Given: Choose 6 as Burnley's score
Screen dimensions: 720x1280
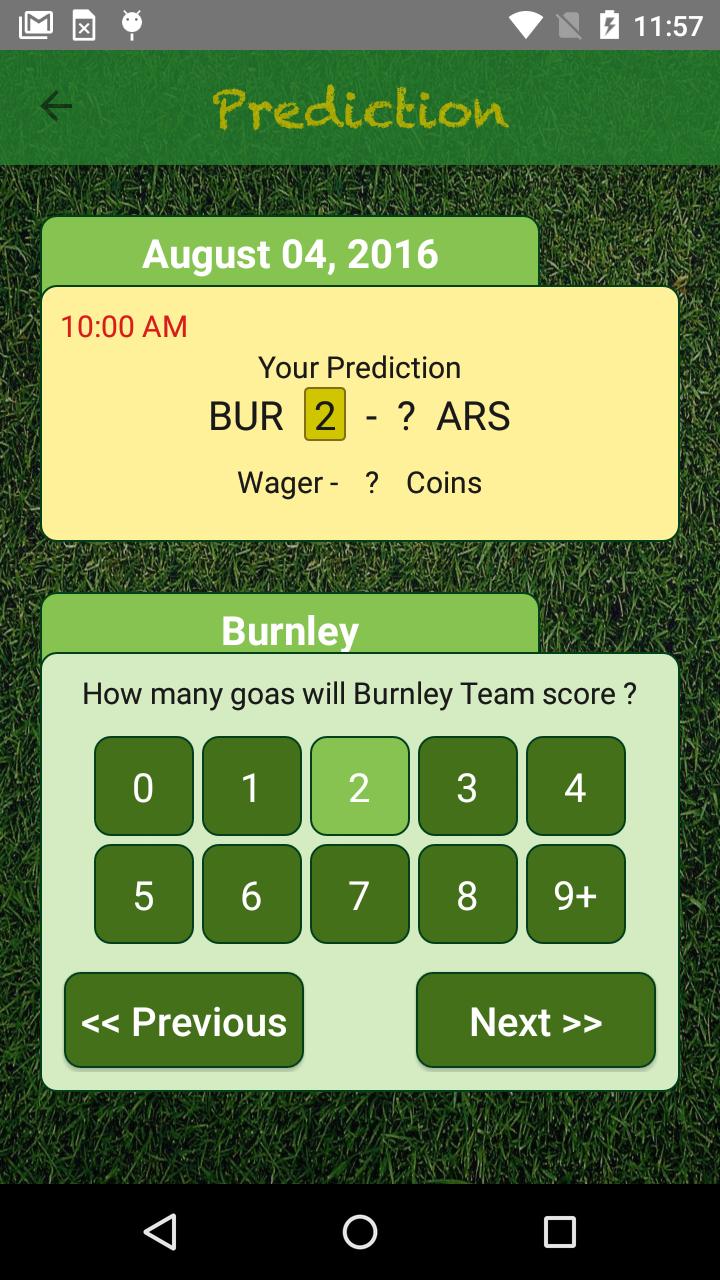Looking at the screenshot, I should coord(252,895).
